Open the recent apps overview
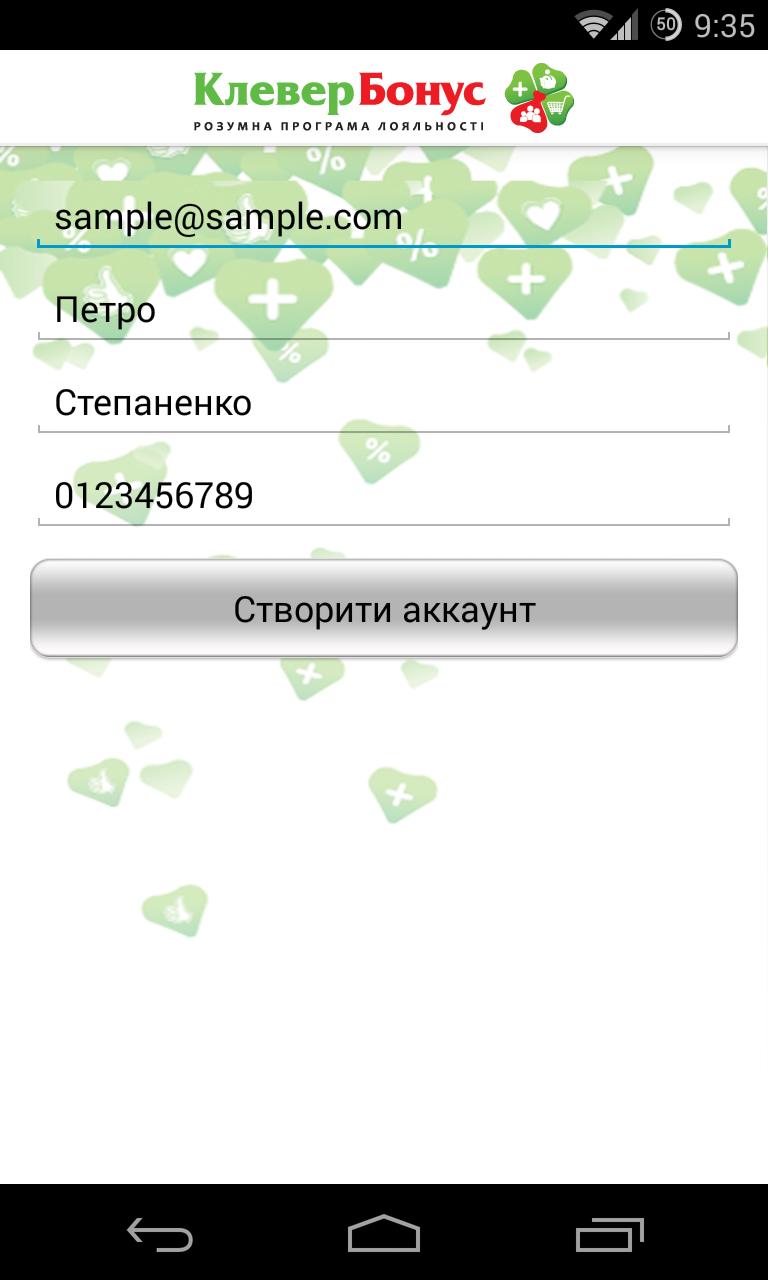The height and width of the screenshot is (1280, 768). point(610,1234)
